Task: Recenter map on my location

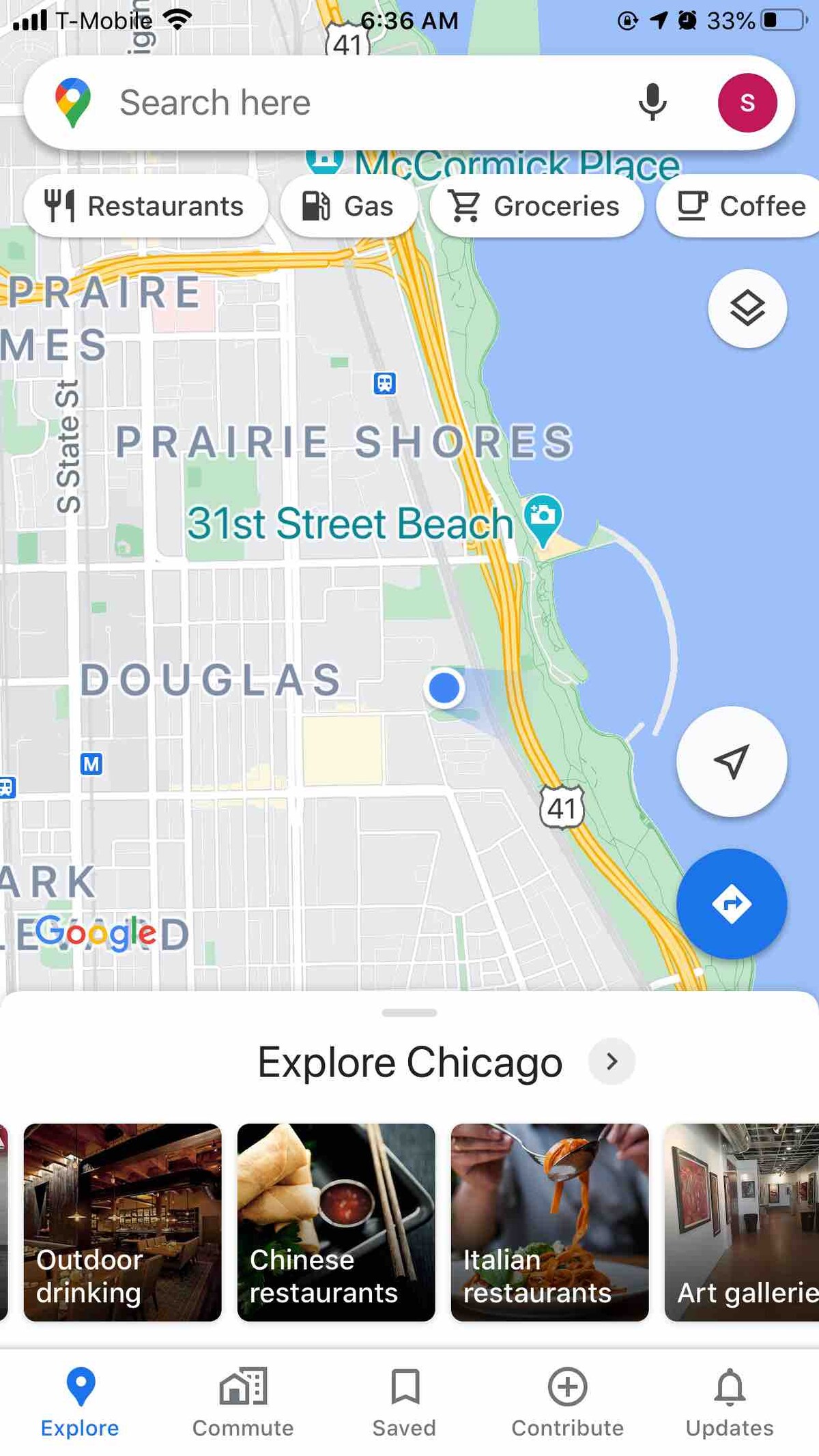Action: (x=731, y=761)
